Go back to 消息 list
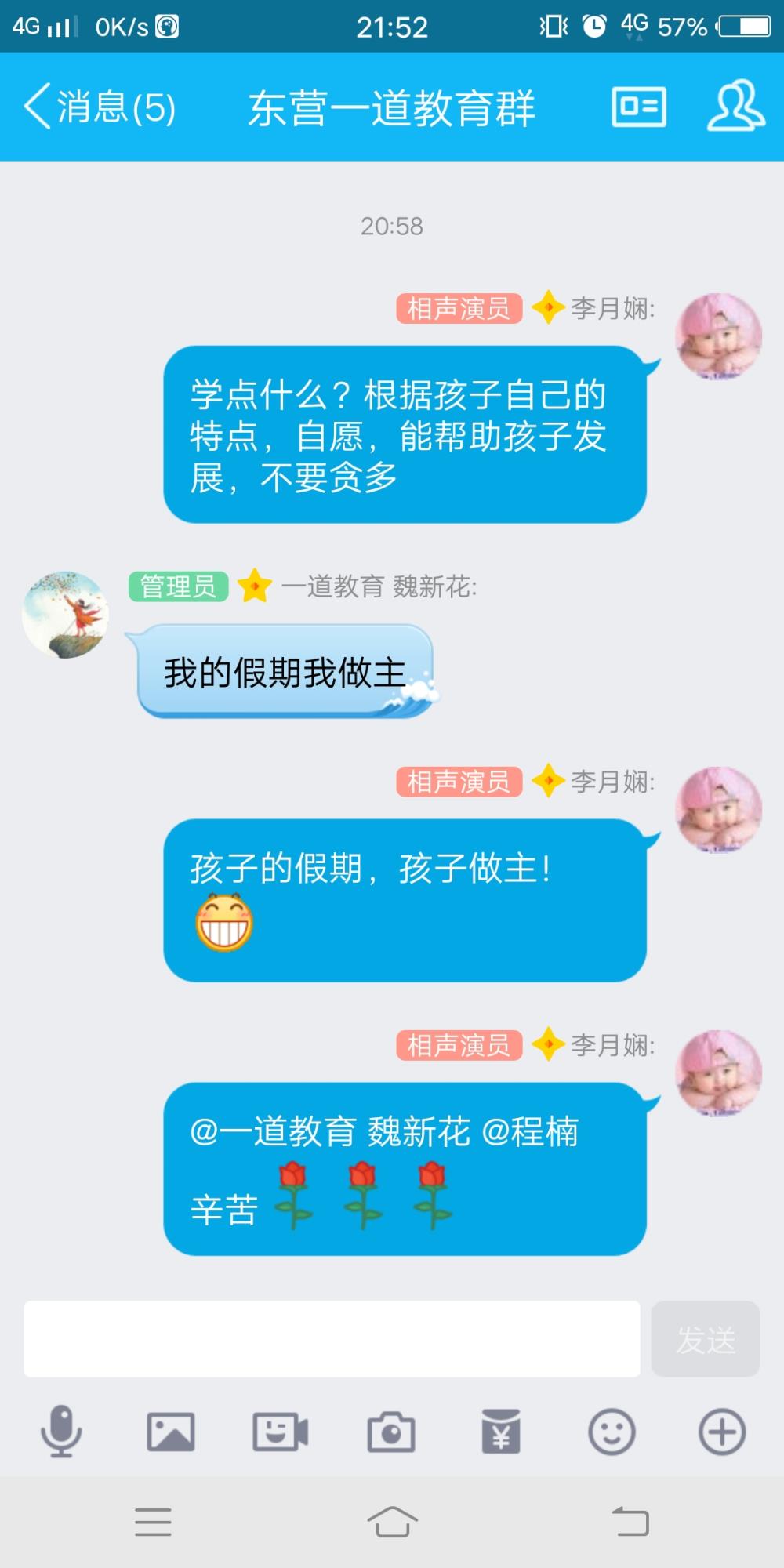 100,107
